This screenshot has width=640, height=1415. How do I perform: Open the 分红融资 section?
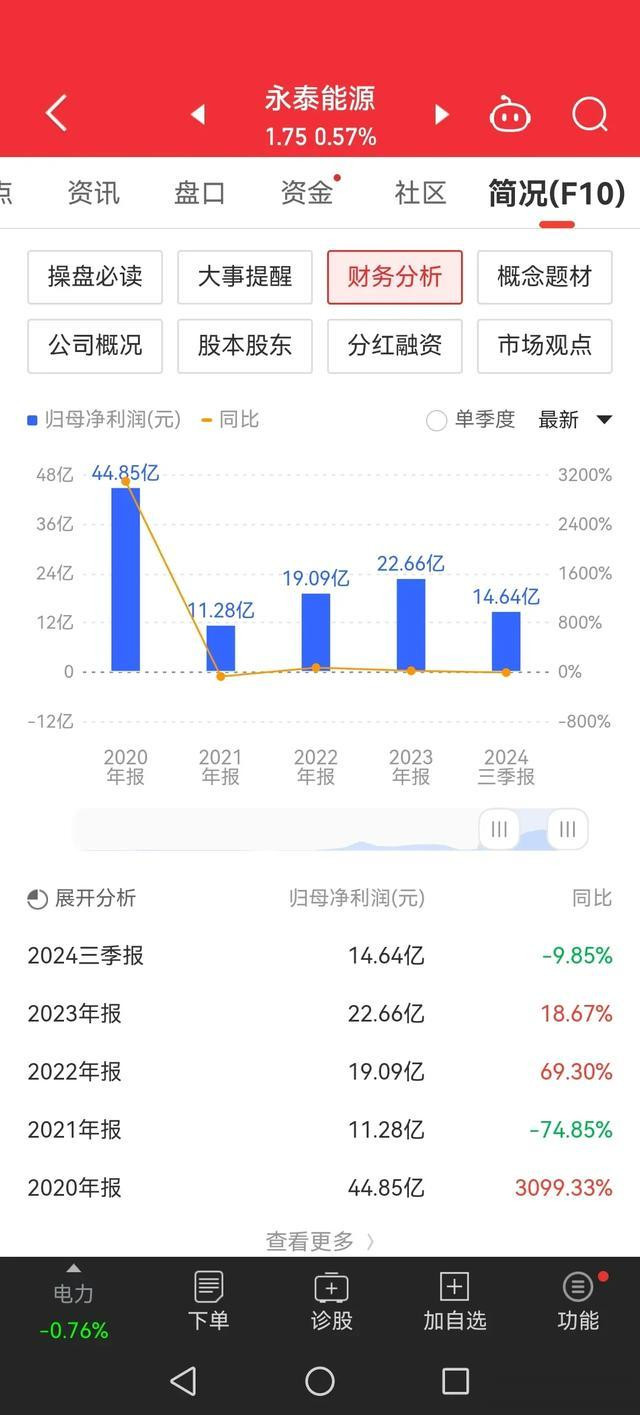click(395, 346)
